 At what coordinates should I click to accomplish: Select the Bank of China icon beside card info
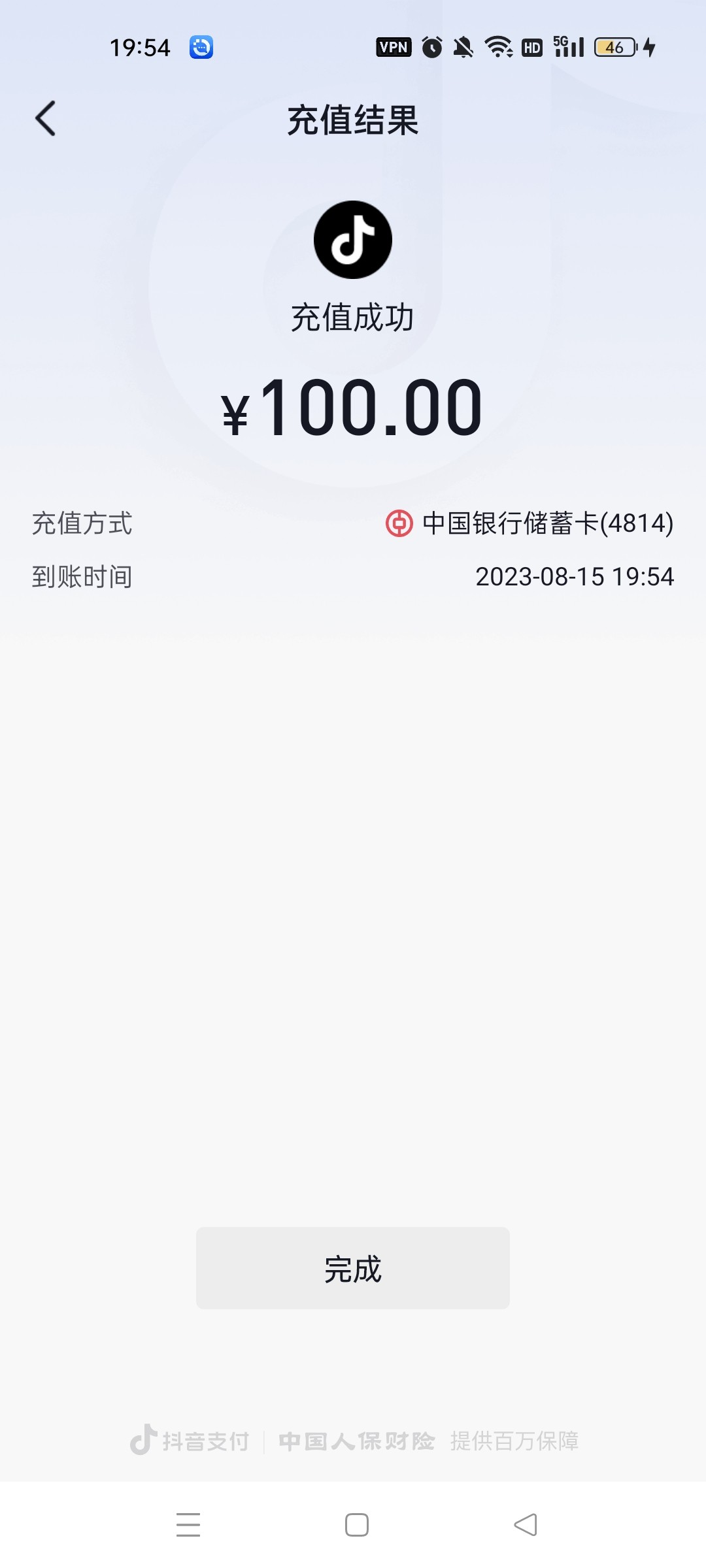401,523
